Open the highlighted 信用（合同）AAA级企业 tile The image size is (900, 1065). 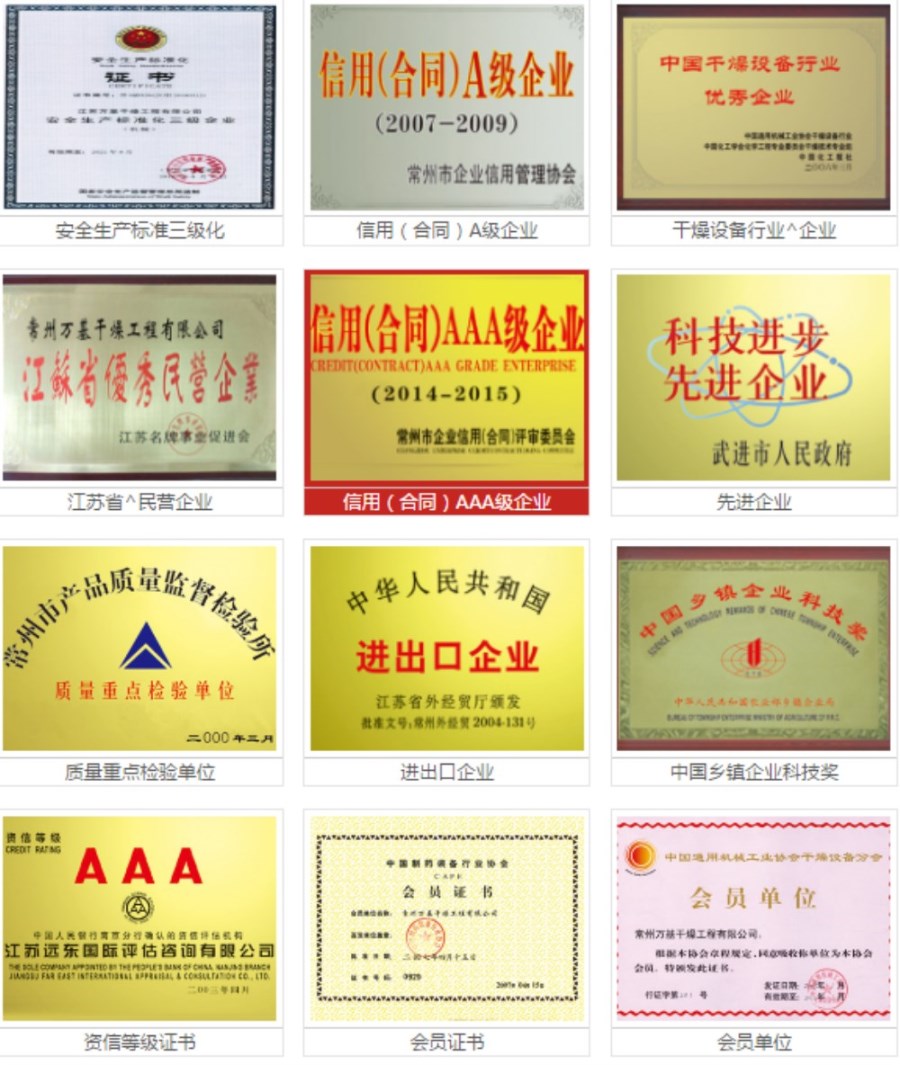446,378
